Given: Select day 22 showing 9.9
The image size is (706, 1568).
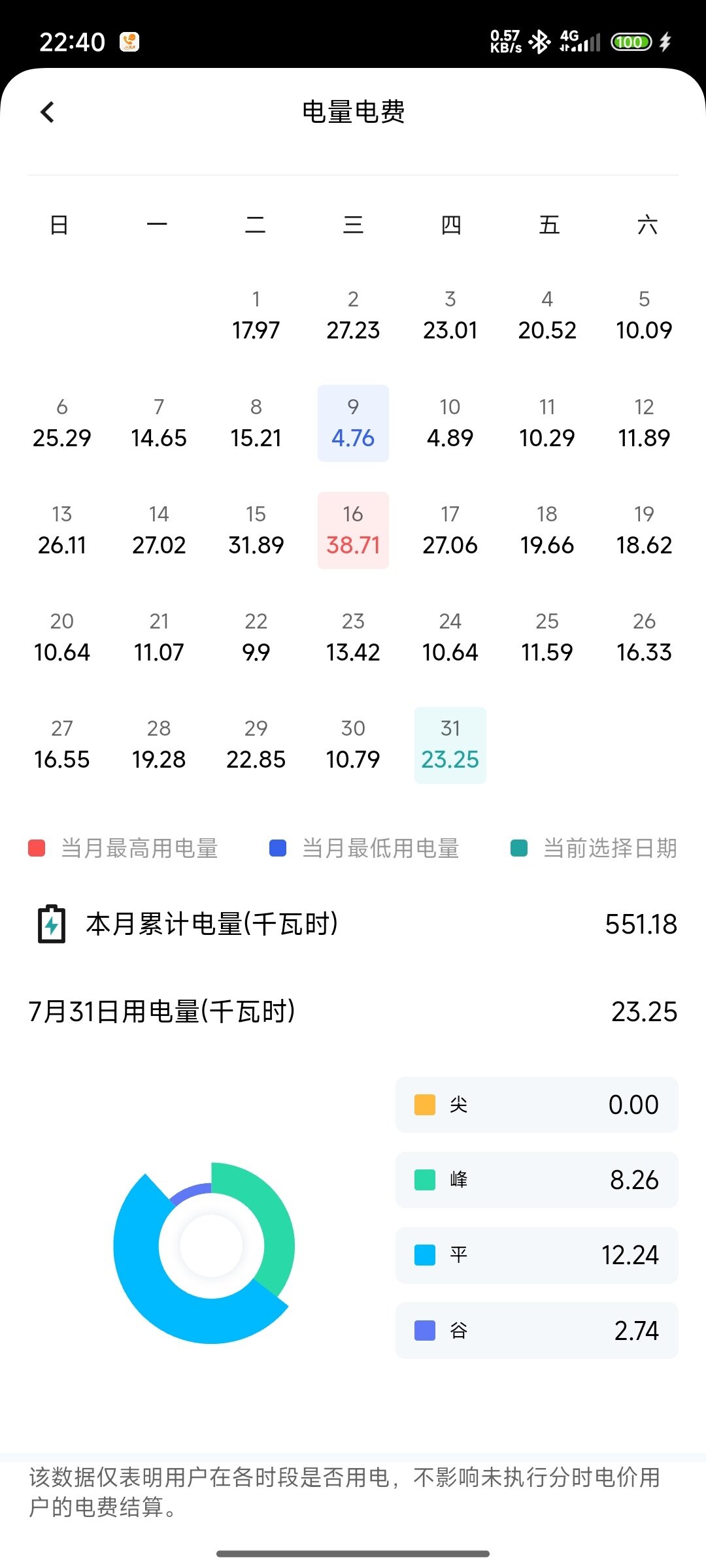Looking at the screenshot, I should [256, 638].
